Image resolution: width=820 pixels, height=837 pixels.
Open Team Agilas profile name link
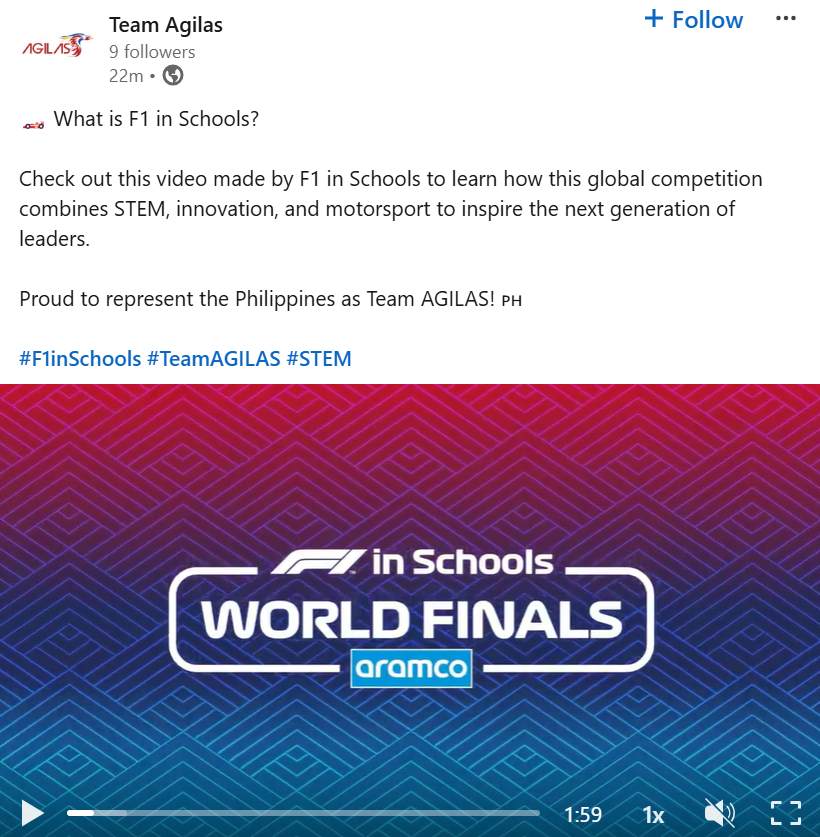pos(166,25)
